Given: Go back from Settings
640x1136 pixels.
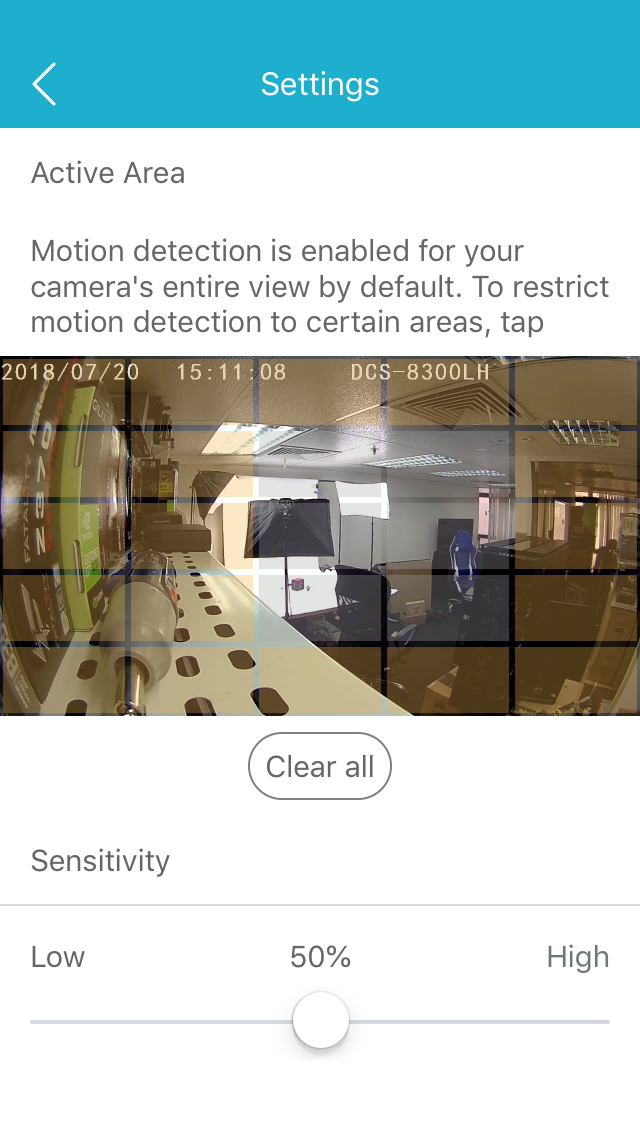Looking at the screenshot, I should click(44, 84).
